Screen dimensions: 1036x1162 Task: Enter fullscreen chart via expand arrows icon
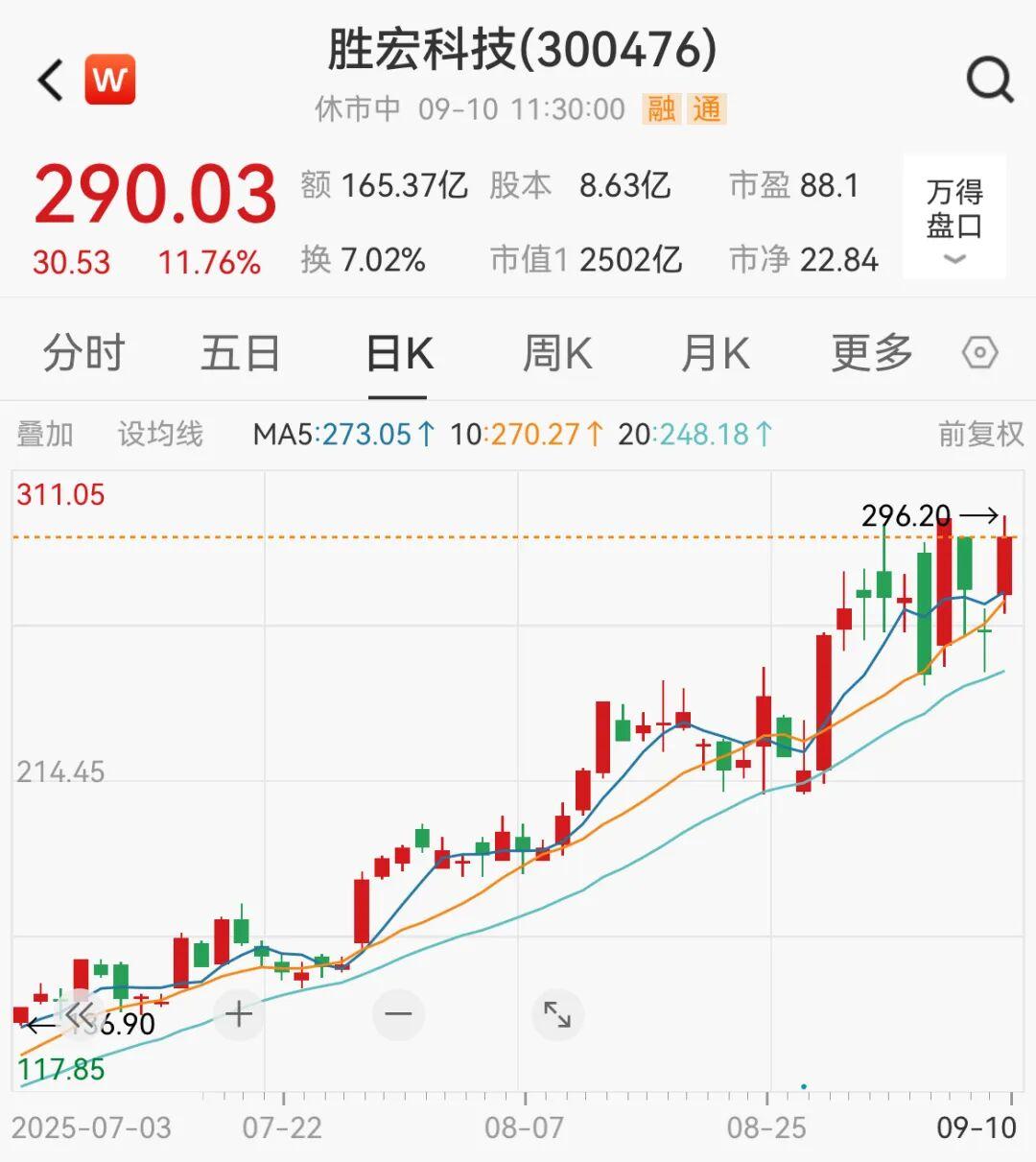(557, 1013)
